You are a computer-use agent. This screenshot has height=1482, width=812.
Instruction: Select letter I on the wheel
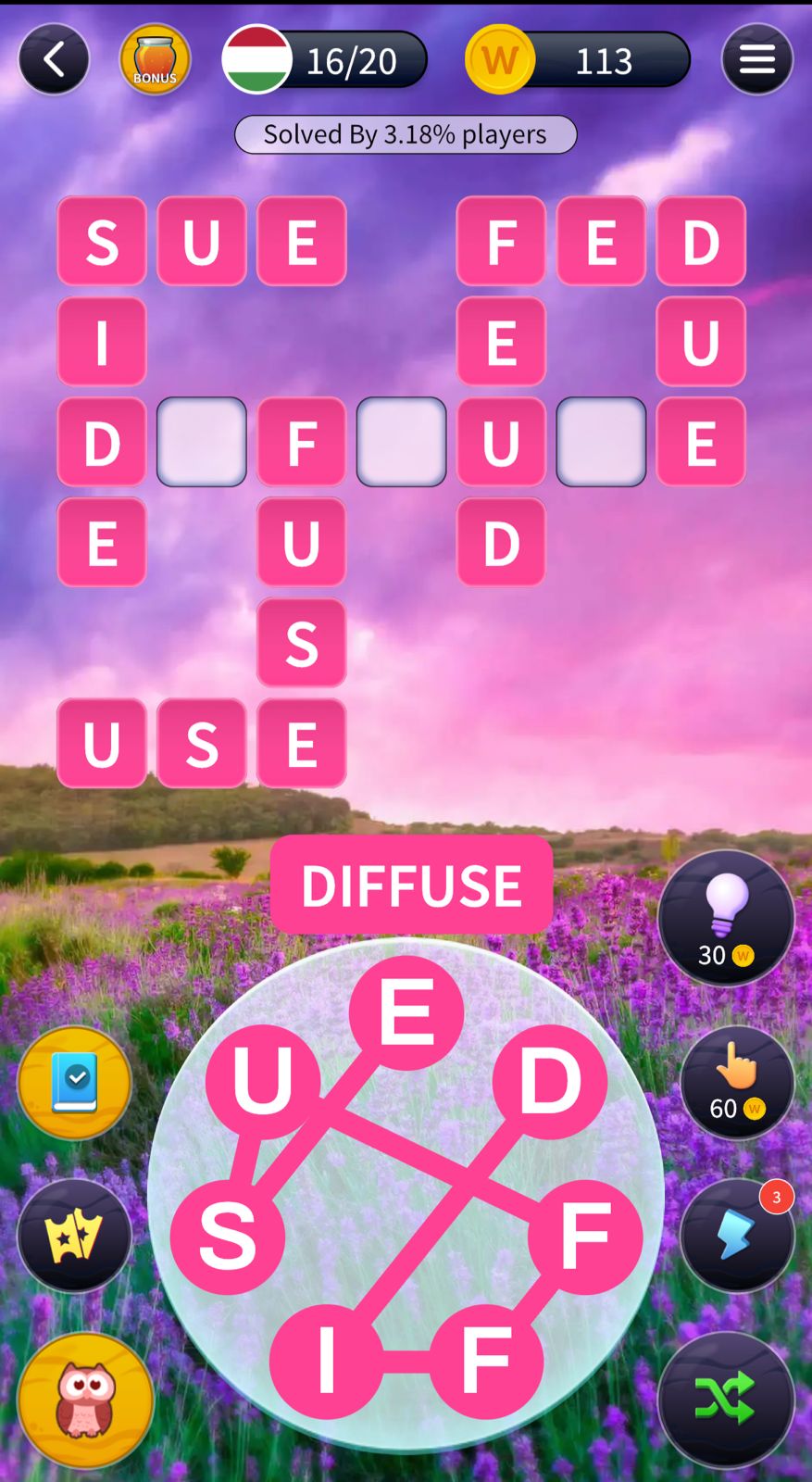coord(326,1362)
